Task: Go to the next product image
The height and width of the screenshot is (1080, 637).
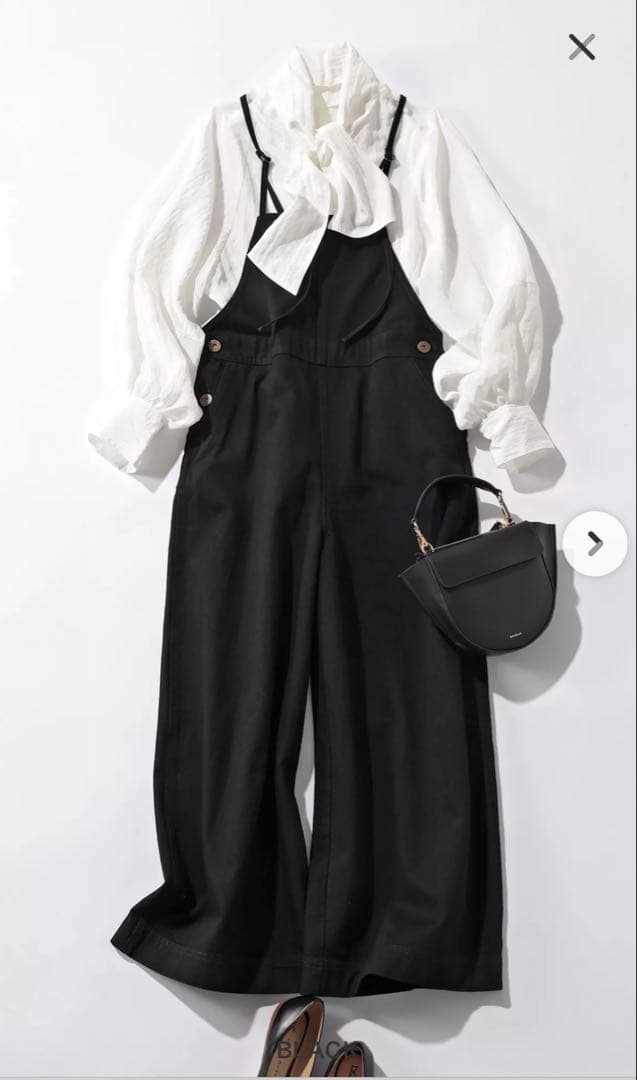Action: click(x=595, y=543)
